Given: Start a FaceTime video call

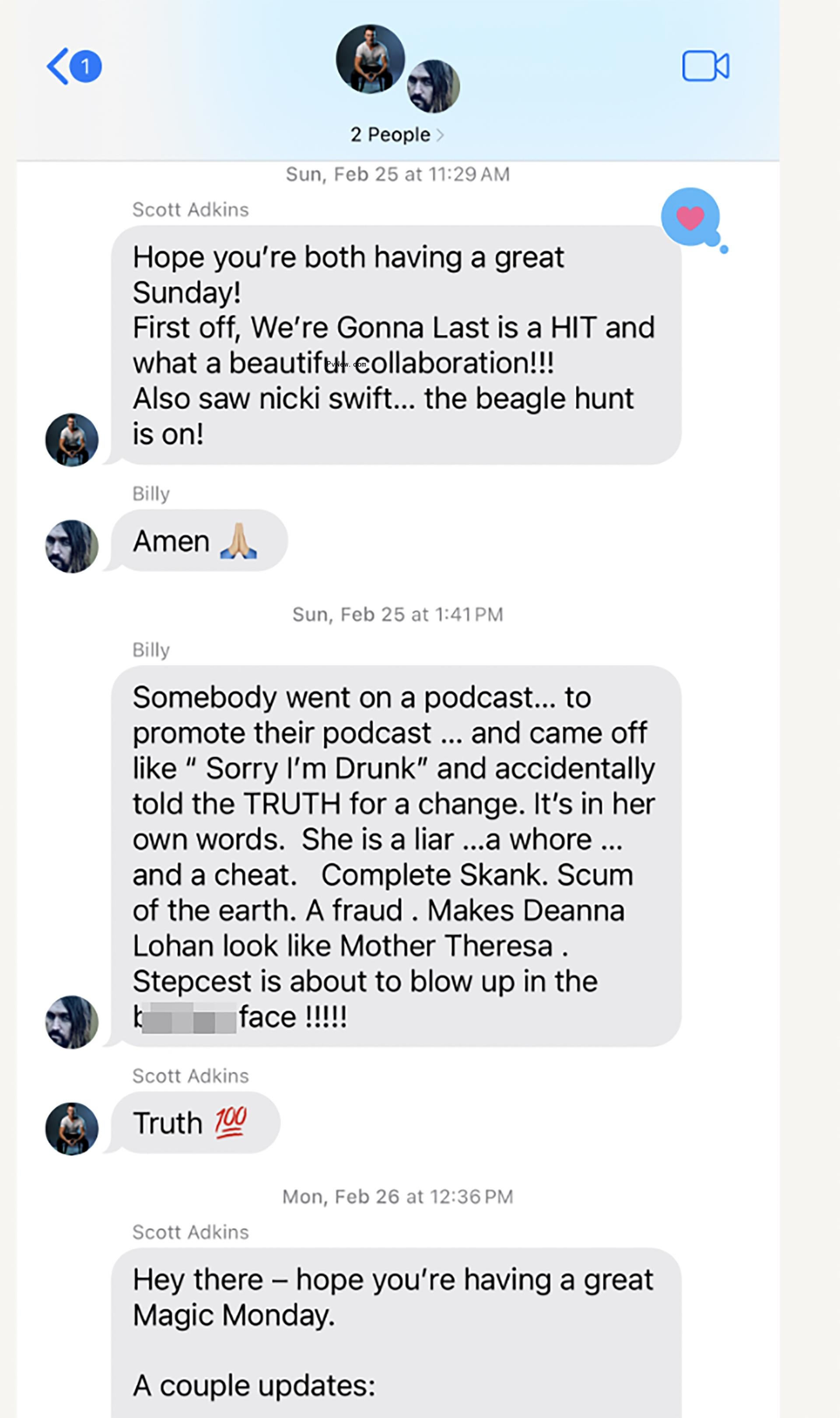Looking at the screenshot, I should pyautogui.click(x=705, y=66).
